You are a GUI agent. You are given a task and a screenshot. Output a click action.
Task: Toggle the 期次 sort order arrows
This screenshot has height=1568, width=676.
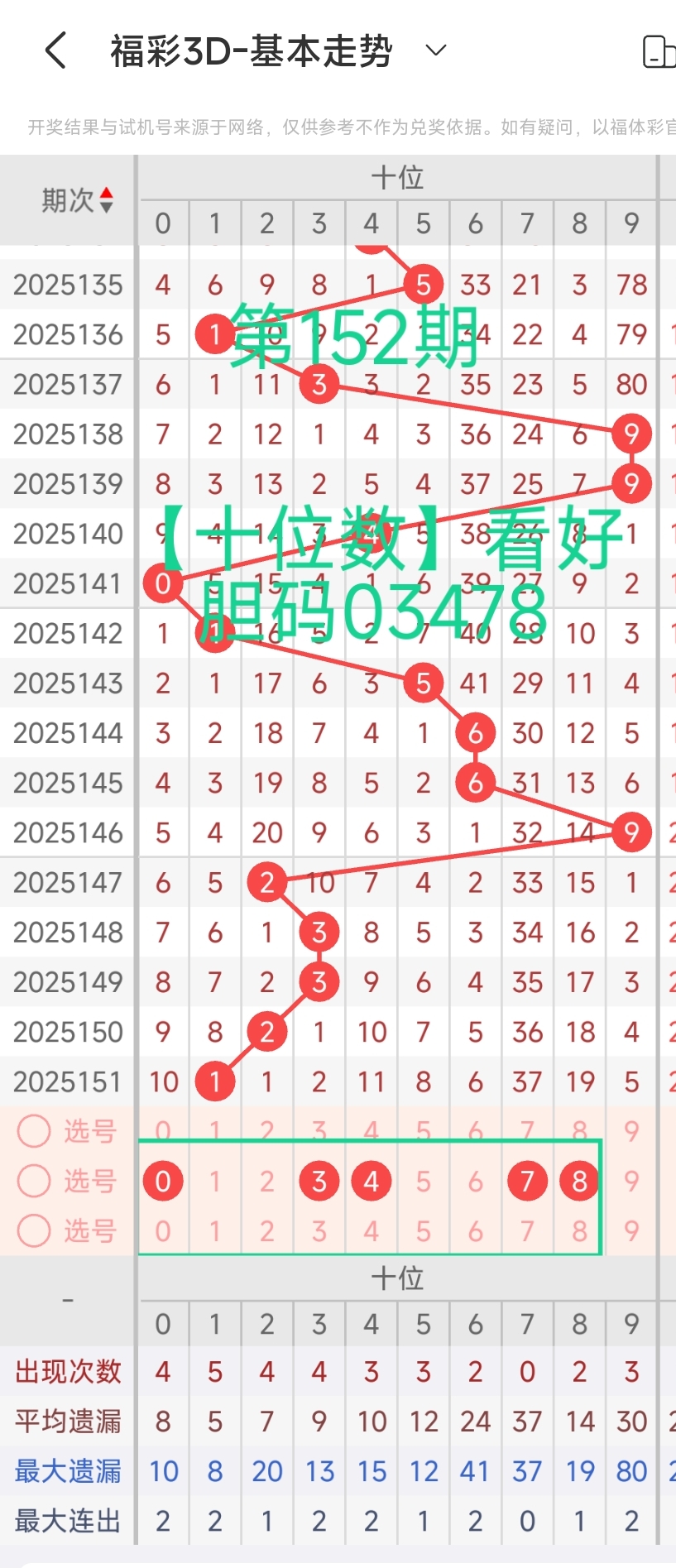pyautogui.click(x=106, y=200)
